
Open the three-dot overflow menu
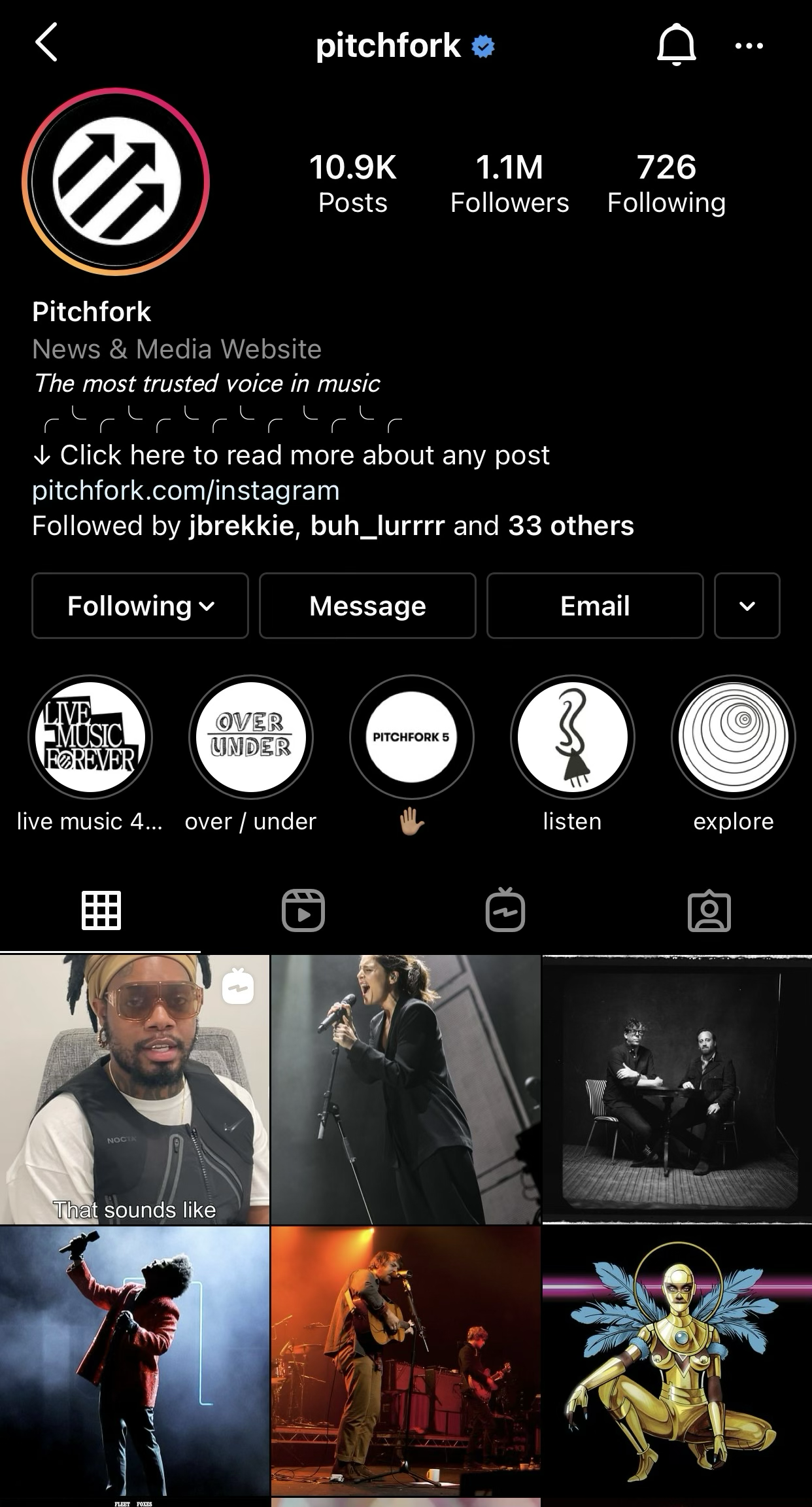click(749, 46)
